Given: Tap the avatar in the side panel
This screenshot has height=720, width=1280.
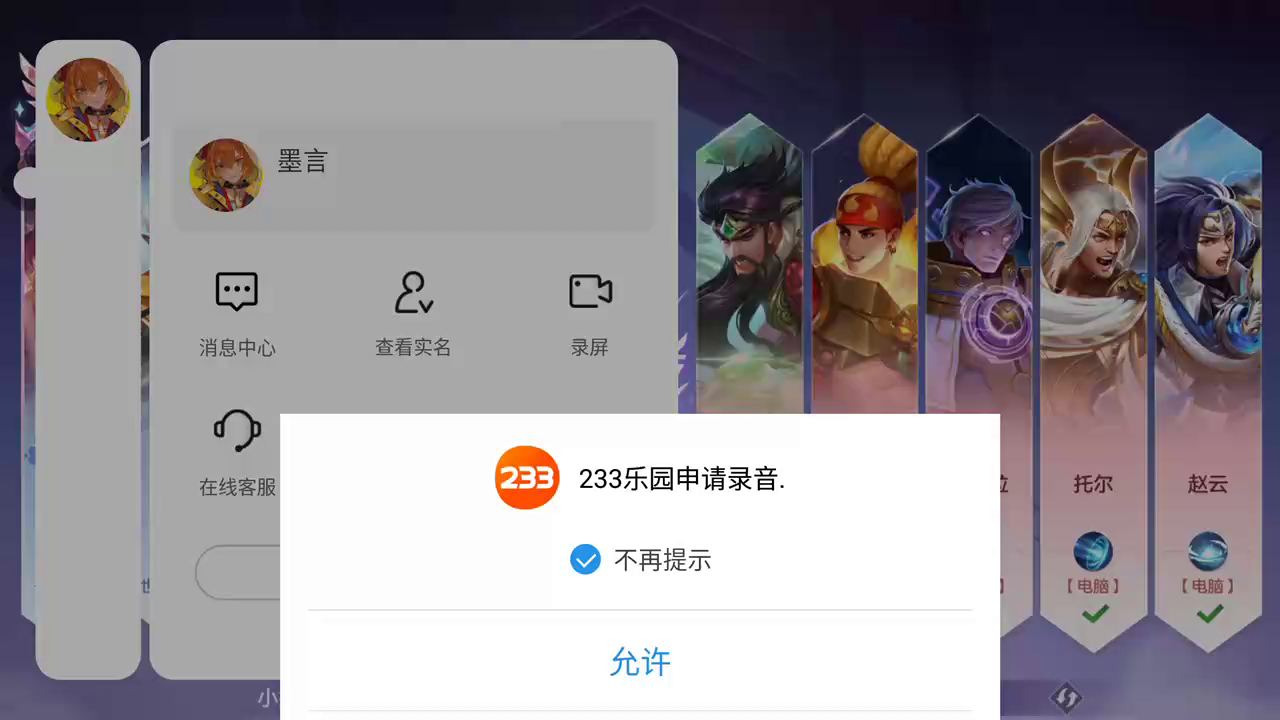Looking at the screenshot, I should 88,99.
